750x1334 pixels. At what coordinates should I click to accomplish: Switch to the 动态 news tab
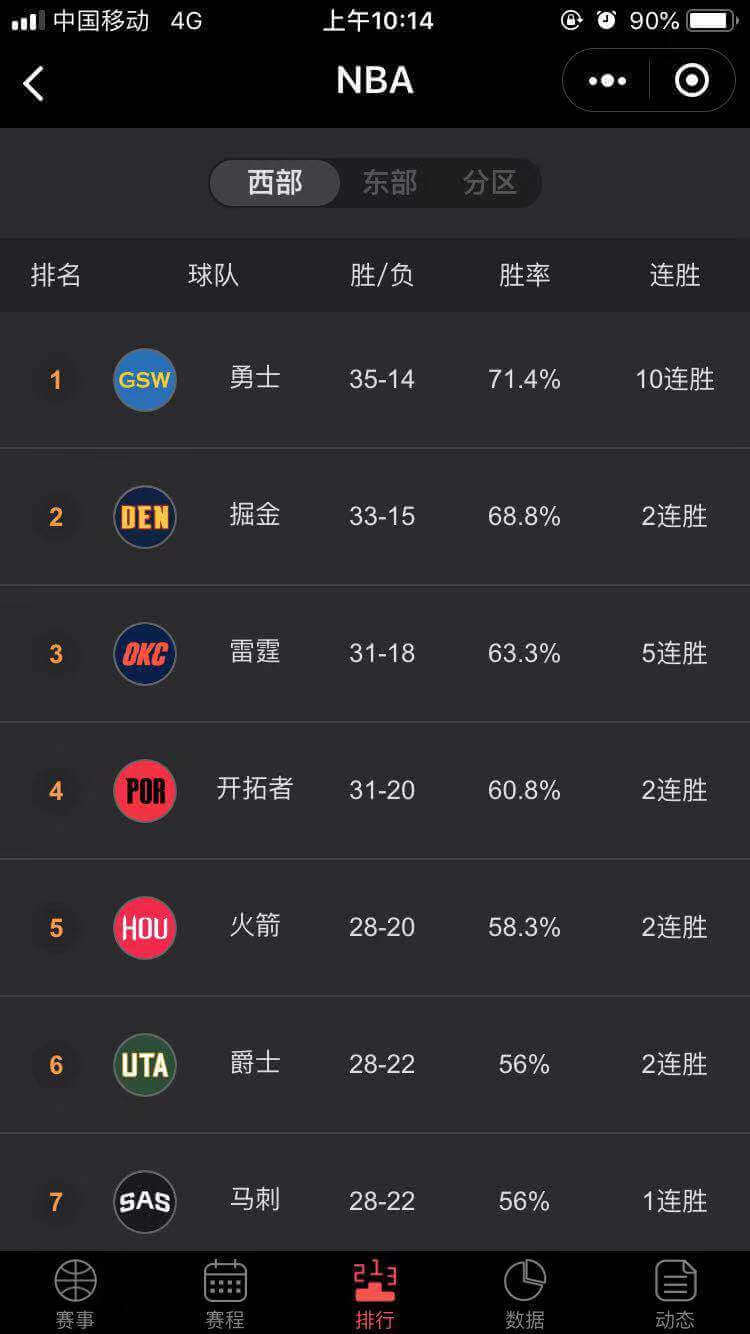pyautogui.click(x=675, y=1293)
